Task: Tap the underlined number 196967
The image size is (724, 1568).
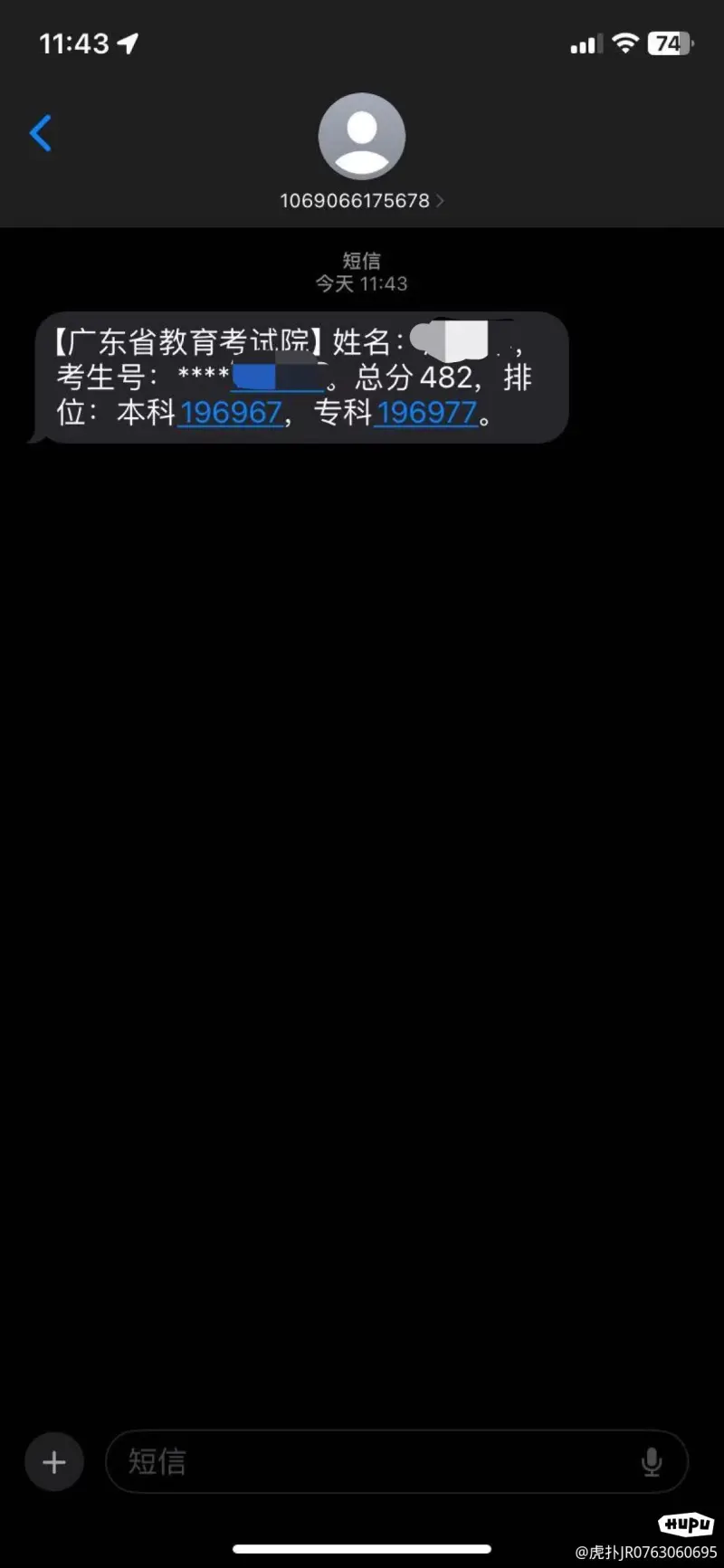Action: click(232, 414)
